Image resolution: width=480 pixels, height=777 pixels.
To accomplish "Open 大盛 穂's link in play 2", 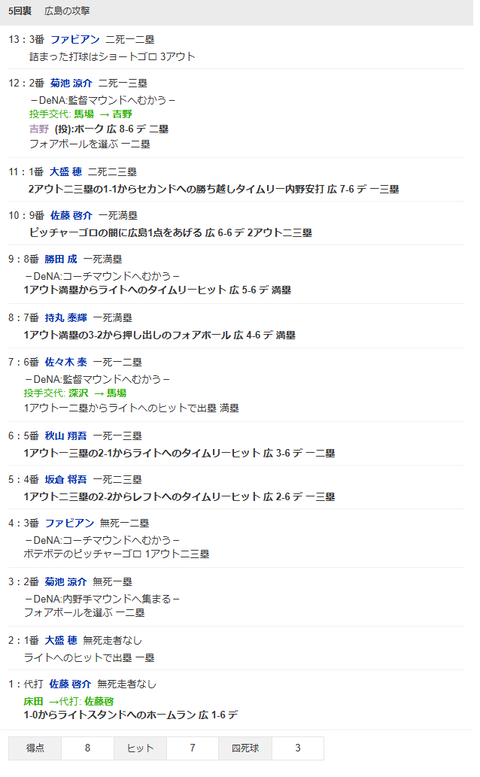I will (60, 641).
